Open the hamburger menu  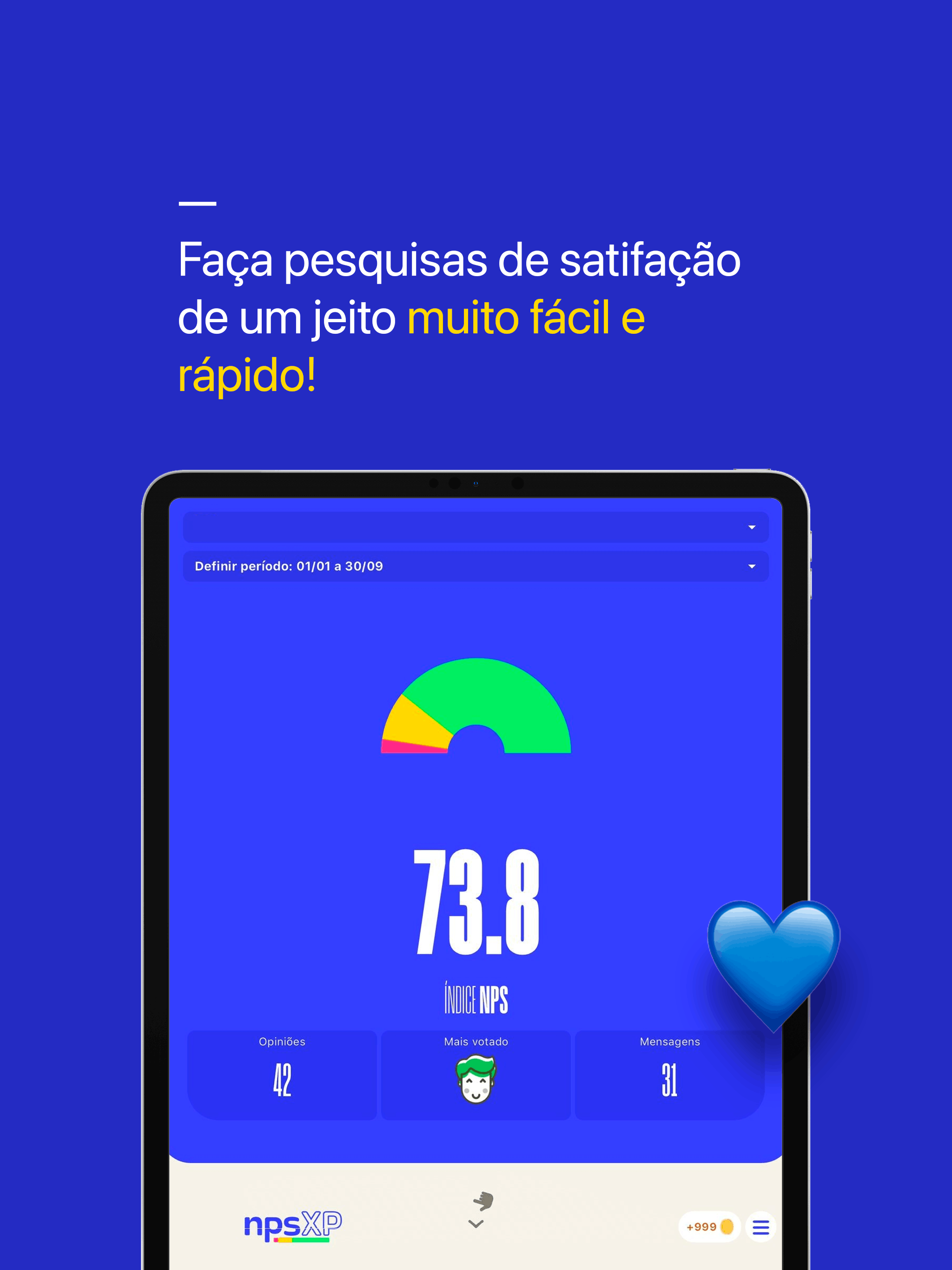coord(760,1227)
